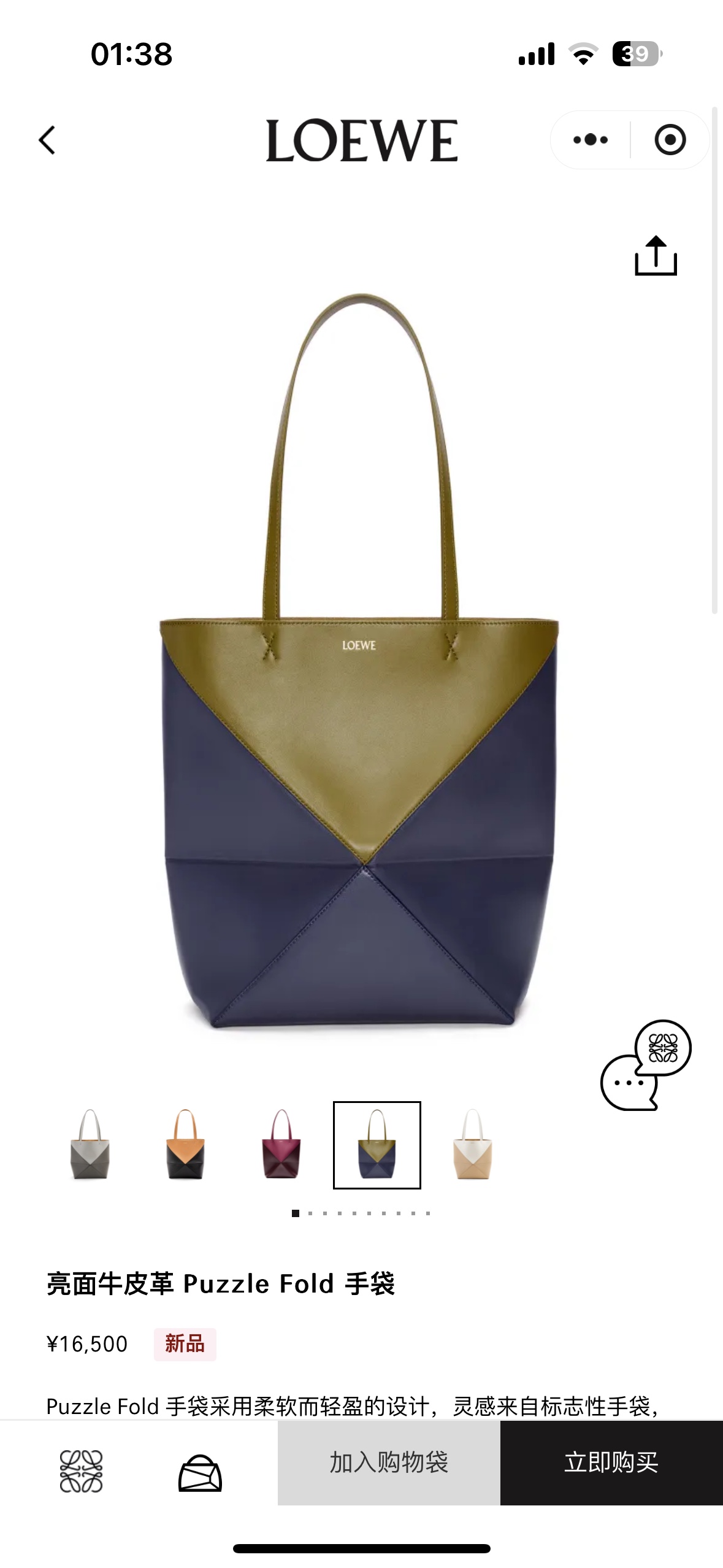Image resolution: width=723 pixels, height=1568 pixels.
Task: Tap the LOEWE logo at the top
Action: pyautogui.click(x=361, y=140)
